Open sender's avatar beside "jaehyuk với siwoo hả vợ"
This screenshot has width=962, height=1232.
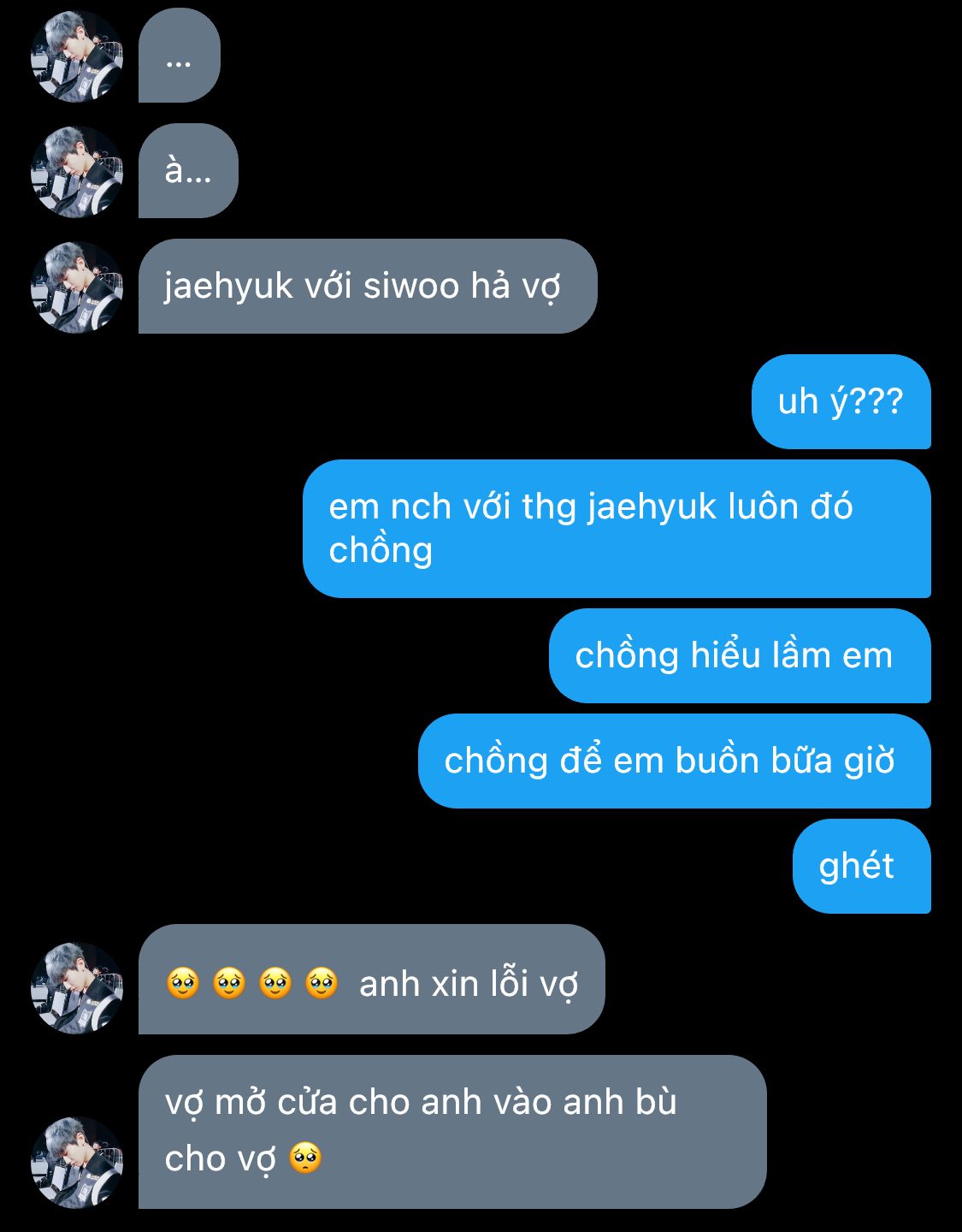click(x=77, y=287)
